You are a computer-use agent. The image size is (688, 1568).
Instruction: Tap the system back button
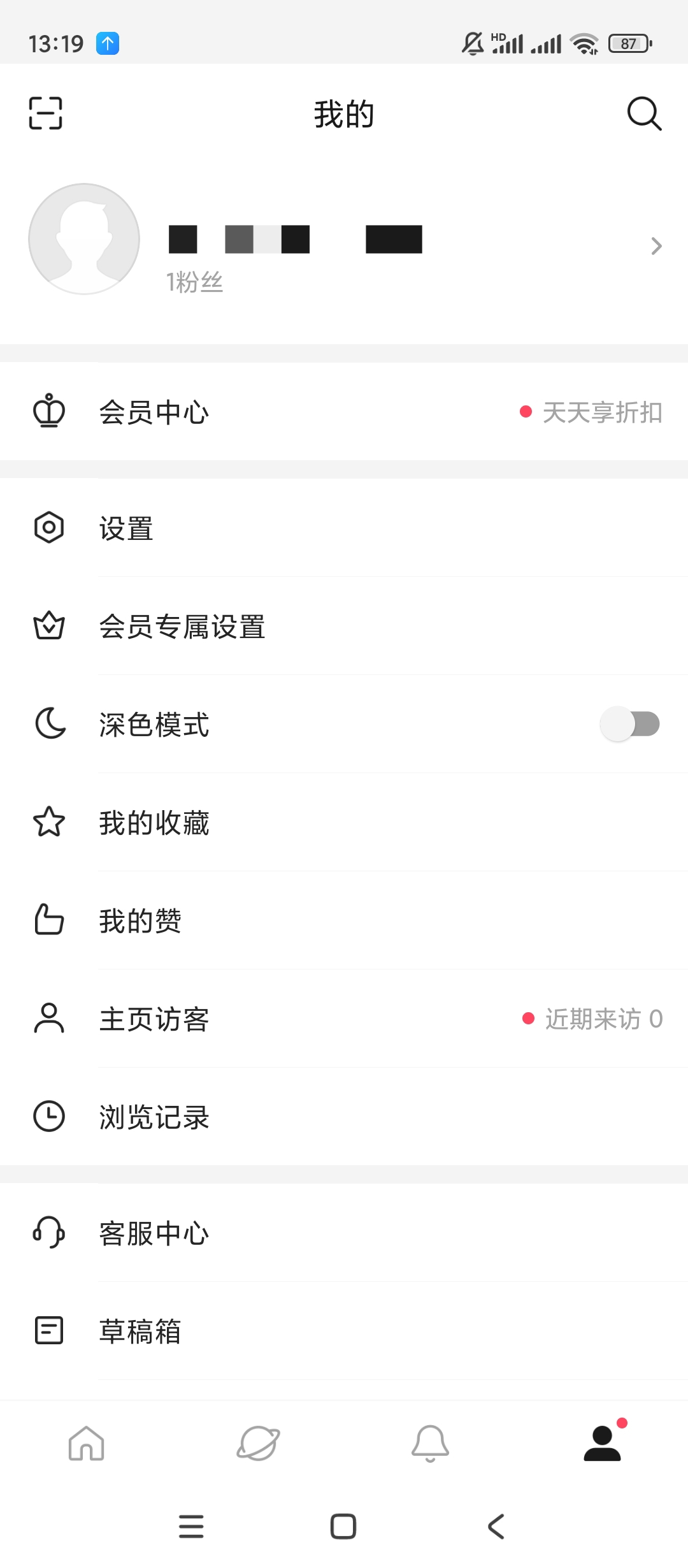496,1527
